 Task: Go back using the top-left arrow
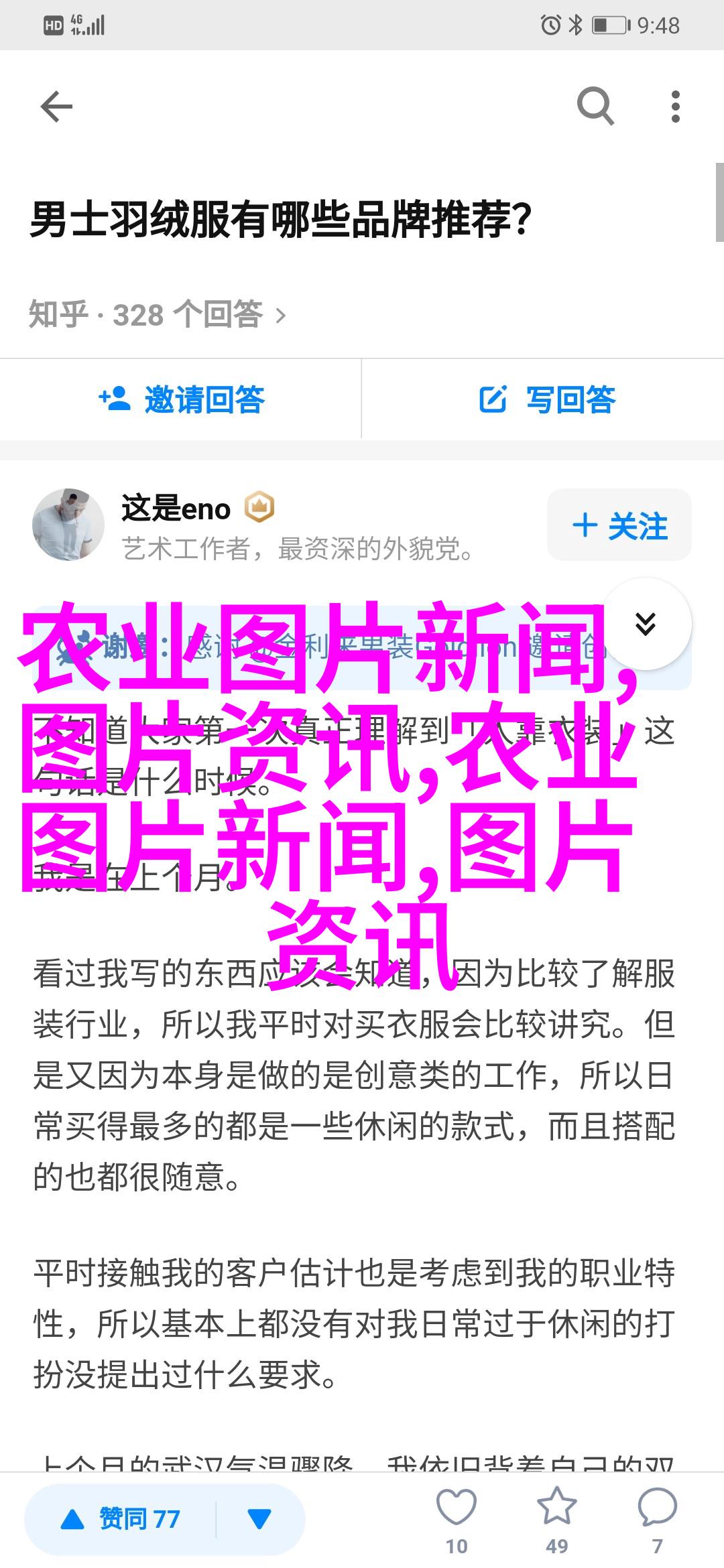[x=56, y=107]
